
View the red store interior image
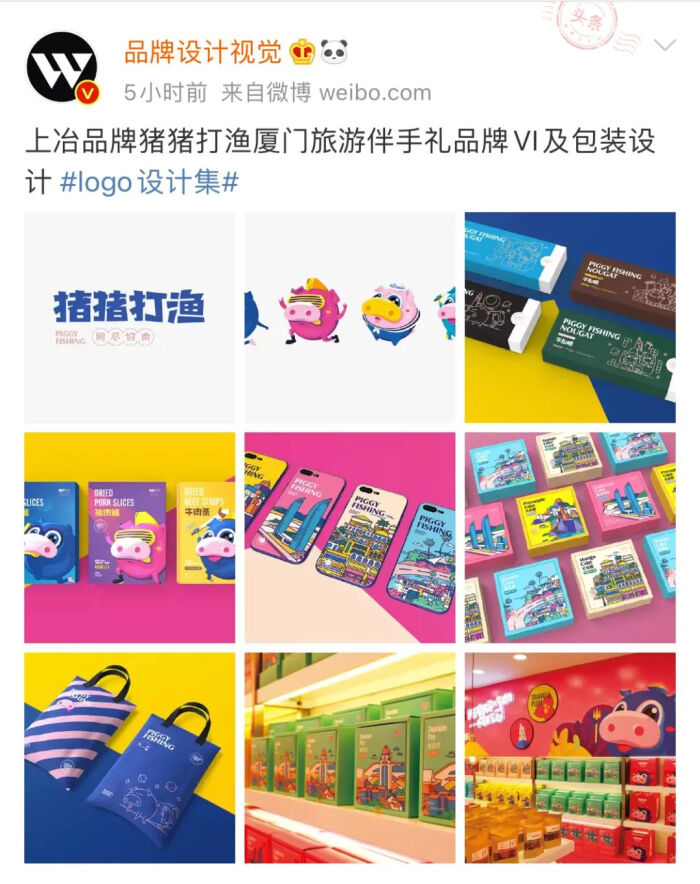(x=570, y=757)
